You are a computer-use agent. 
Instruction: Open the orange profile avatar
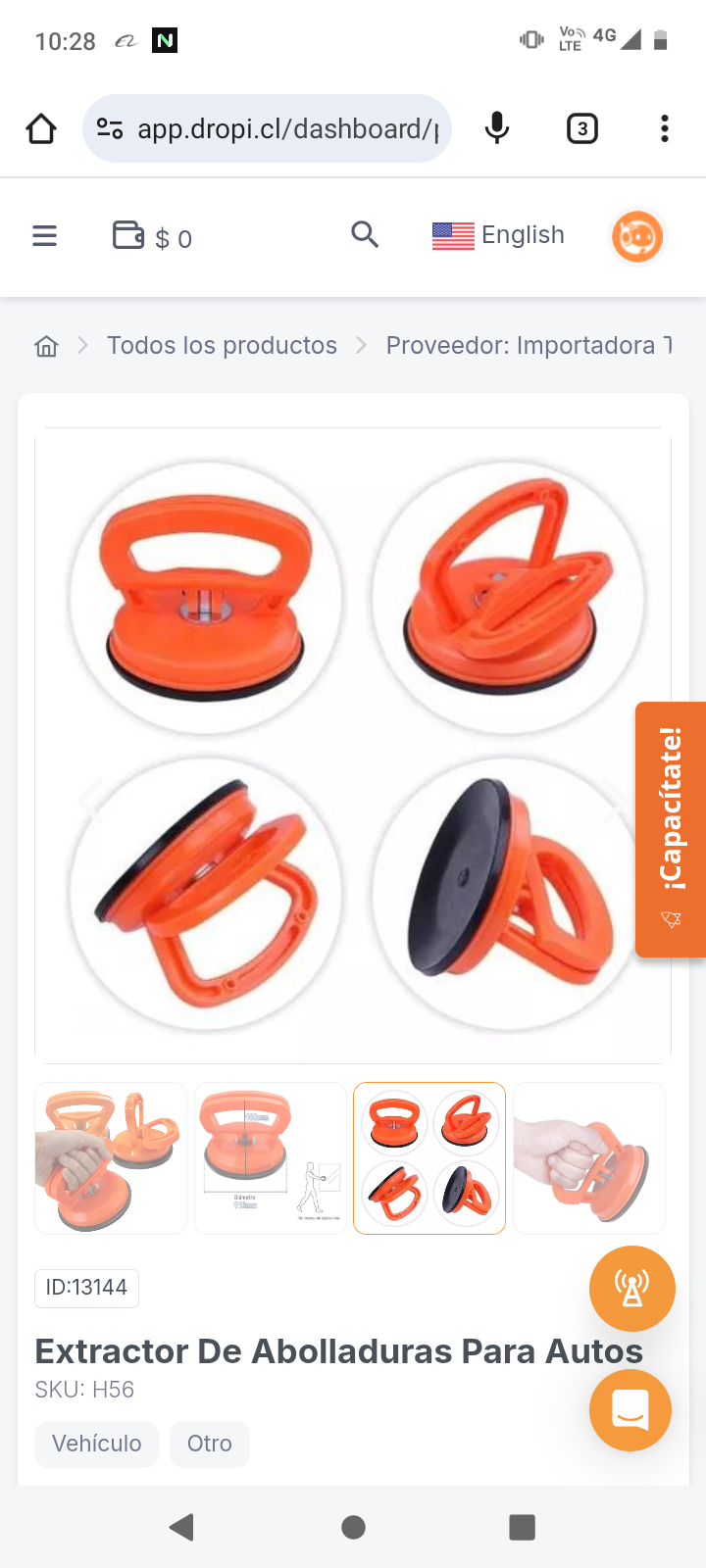pos(637,236)
